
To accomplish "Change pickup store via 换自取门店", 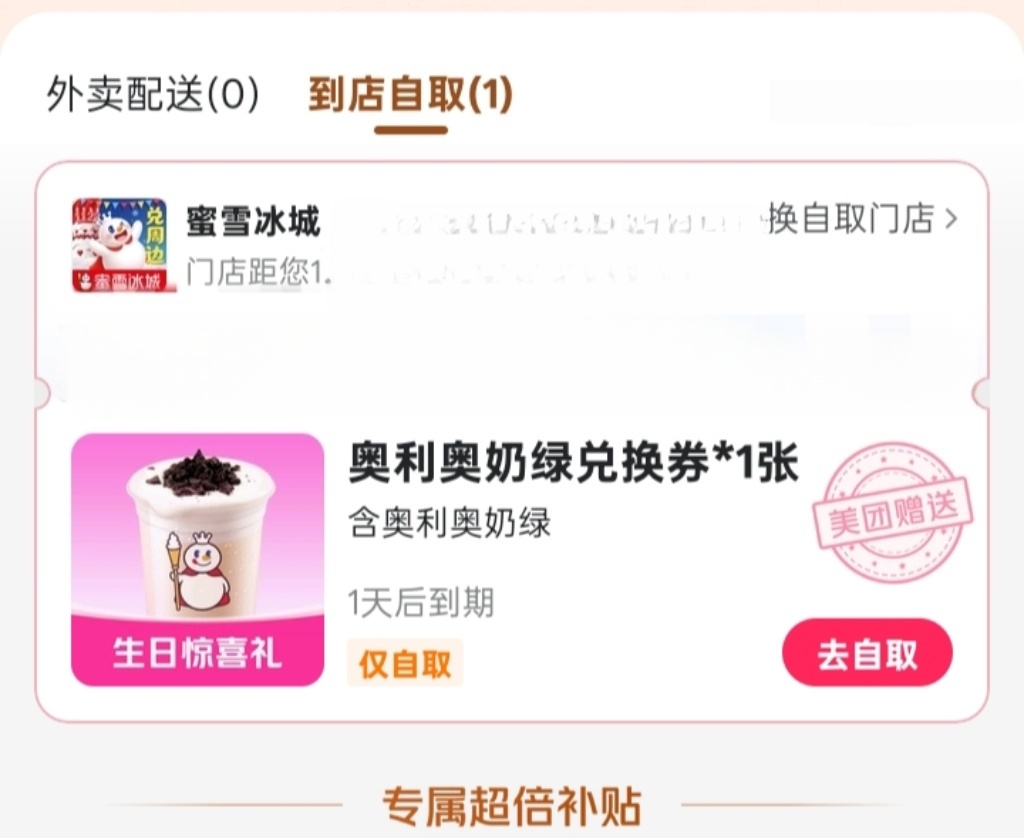I will click(862, 218).
